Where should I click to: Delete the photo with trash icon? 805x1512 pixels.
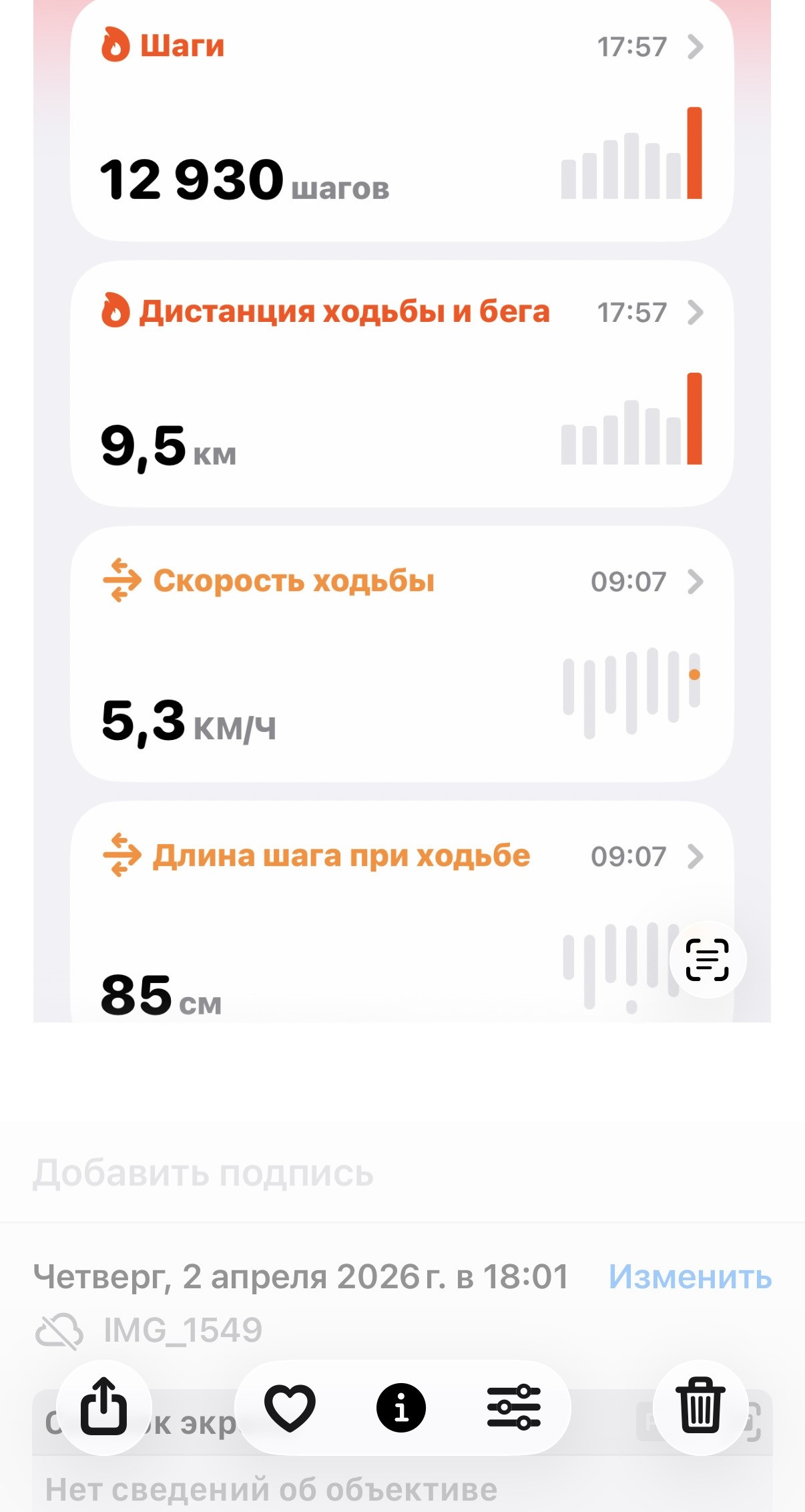[x=700, y=1407]
